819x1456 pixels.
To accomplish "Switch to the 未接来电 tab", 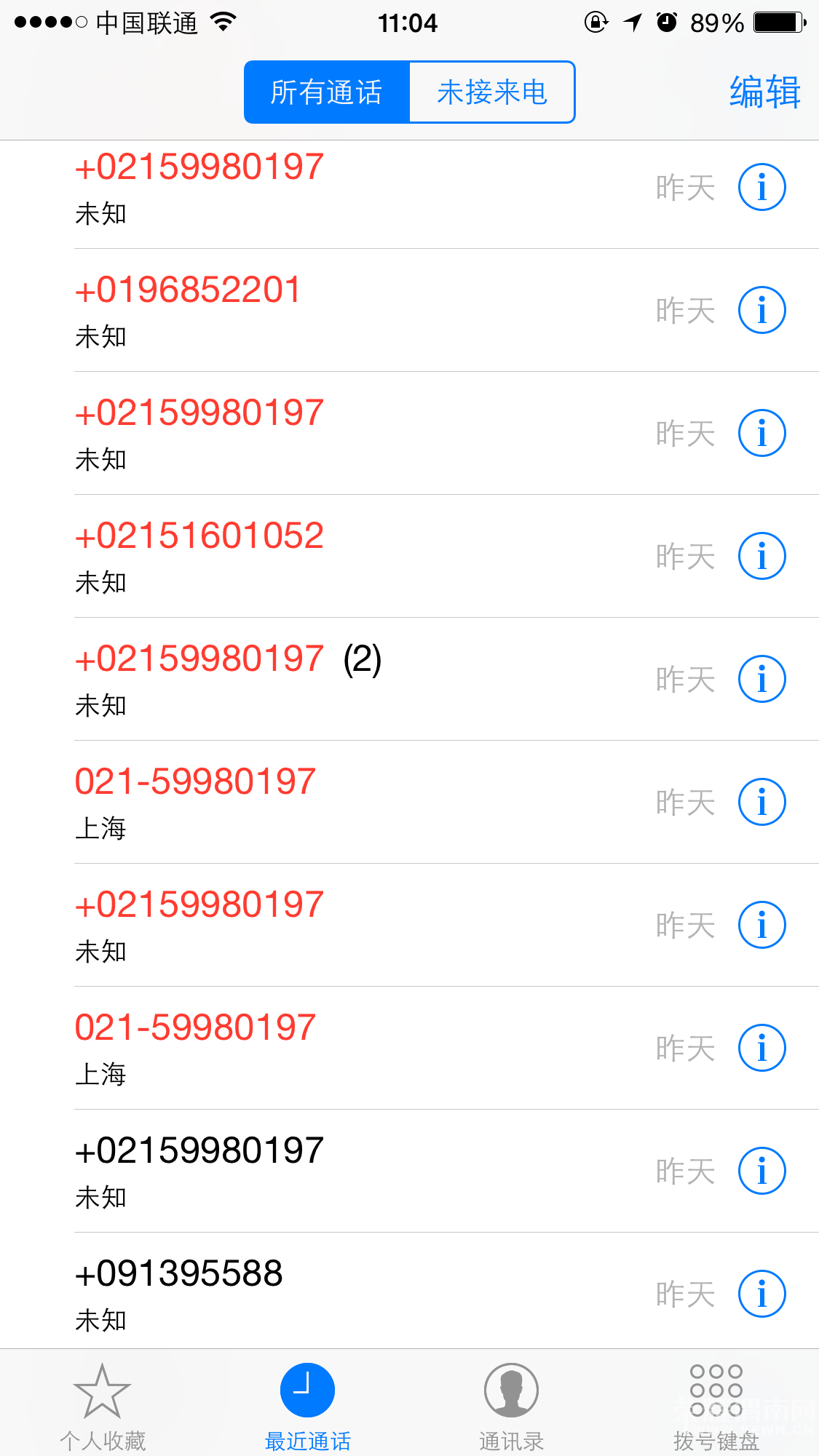I will [492, 92].
